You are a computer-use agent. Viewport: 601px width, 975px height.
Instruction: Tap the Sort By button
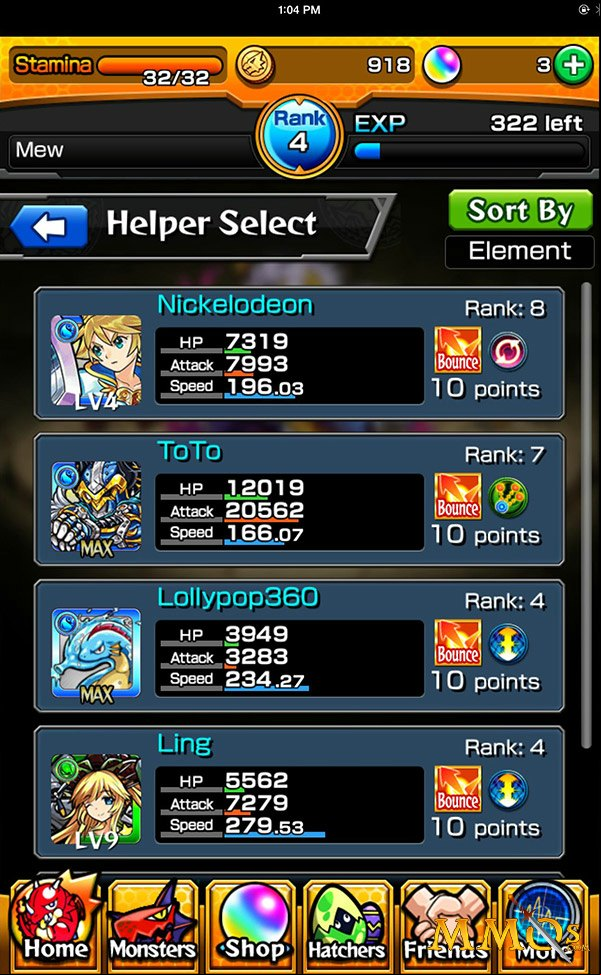(520, 210)
